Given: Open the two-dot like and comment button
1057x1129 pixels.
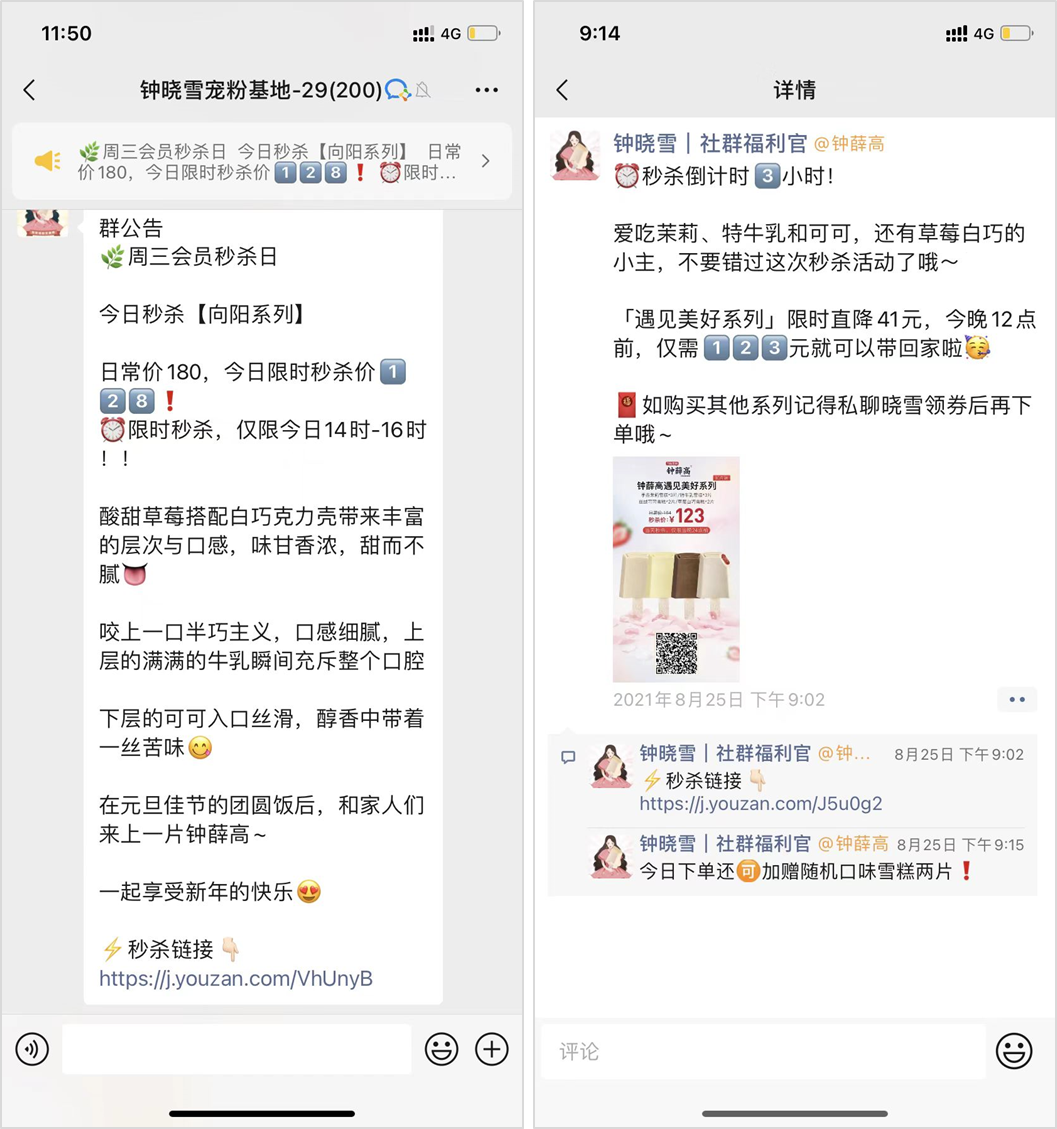Looking at the screenshot, I should (x=1017, y=700).
